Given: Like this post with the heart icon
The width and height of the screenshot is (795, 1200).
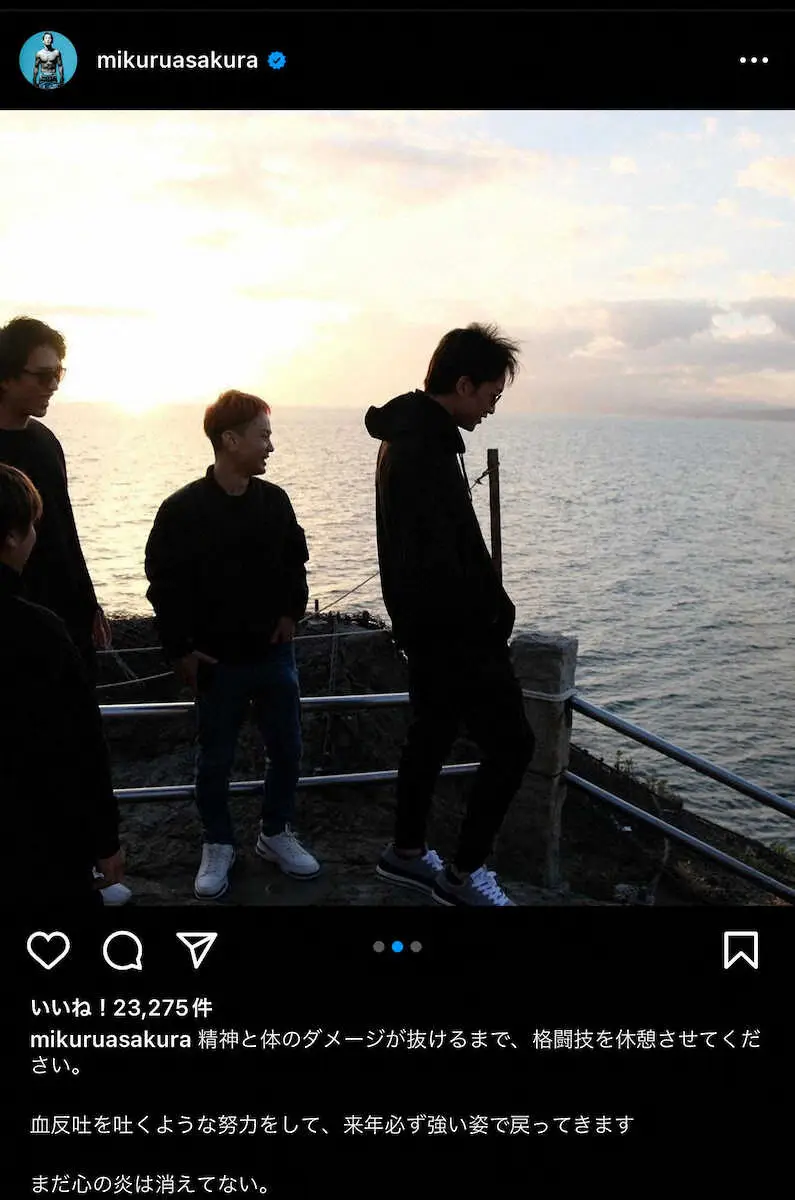Looking at the screenshot, I should pos(48,950).
